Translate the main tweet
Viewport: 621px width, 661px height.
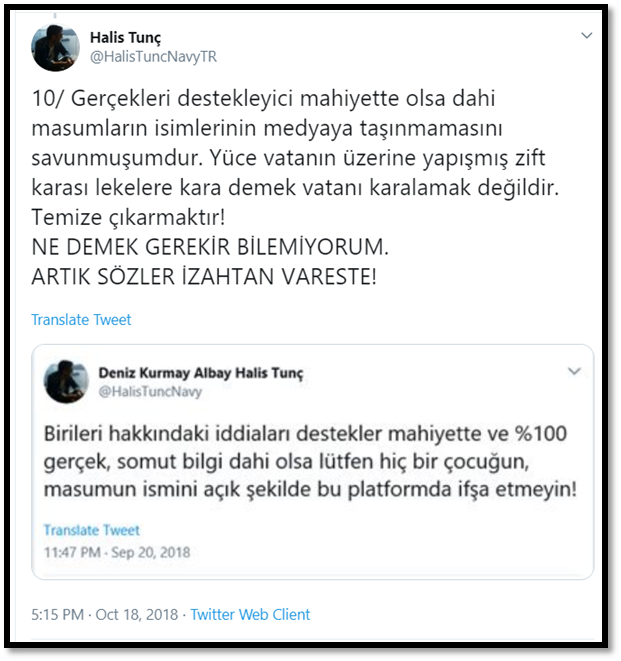81,320
